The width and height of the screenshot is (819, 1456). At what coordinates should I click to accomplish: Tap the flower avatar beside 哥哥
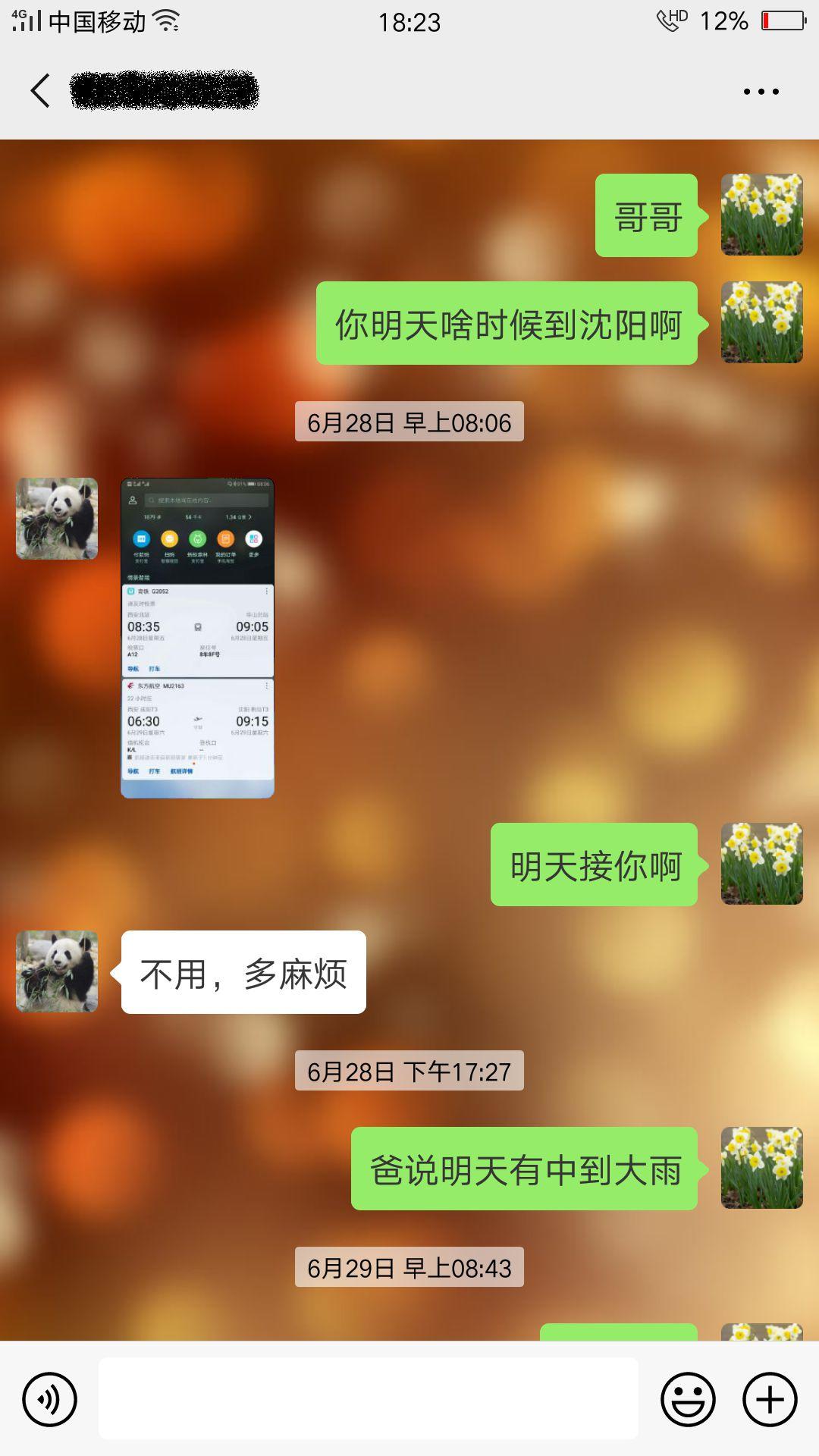(x=761, y=215)
